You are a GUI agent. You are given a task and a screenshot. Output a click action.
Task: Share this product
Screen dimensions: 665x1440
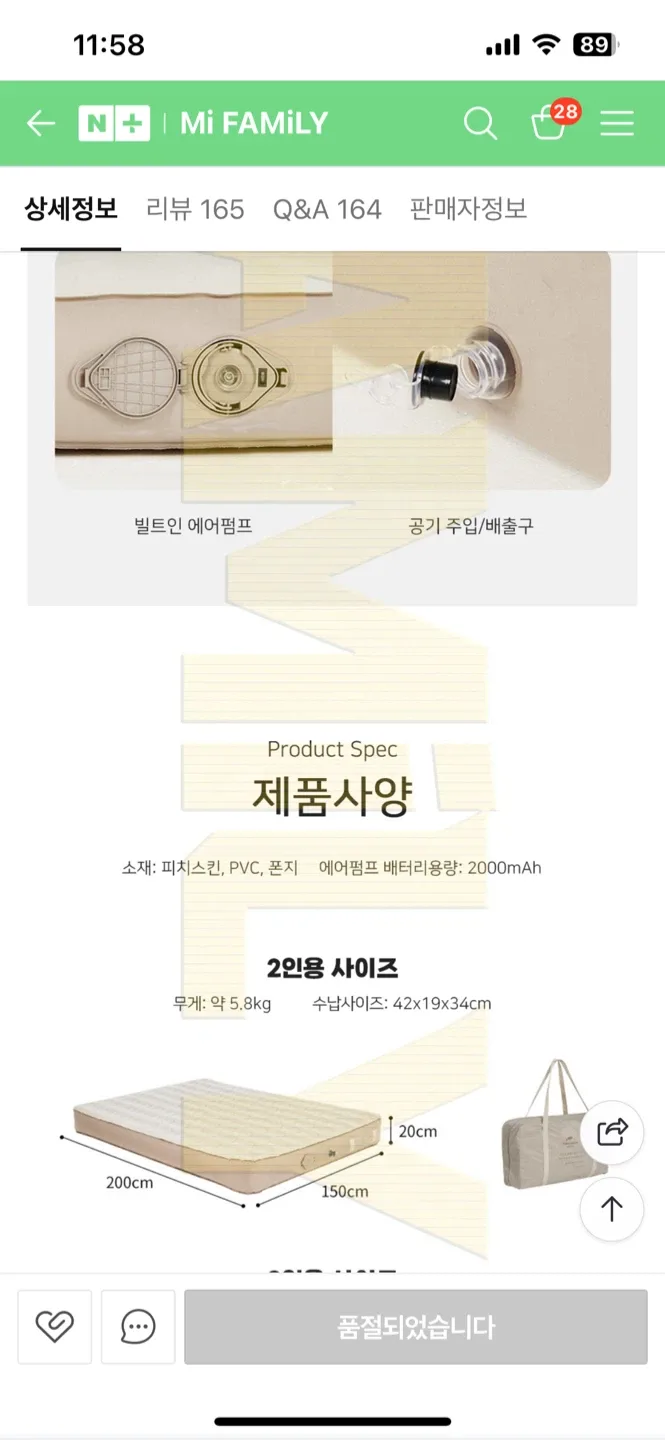pos(612,1131)
